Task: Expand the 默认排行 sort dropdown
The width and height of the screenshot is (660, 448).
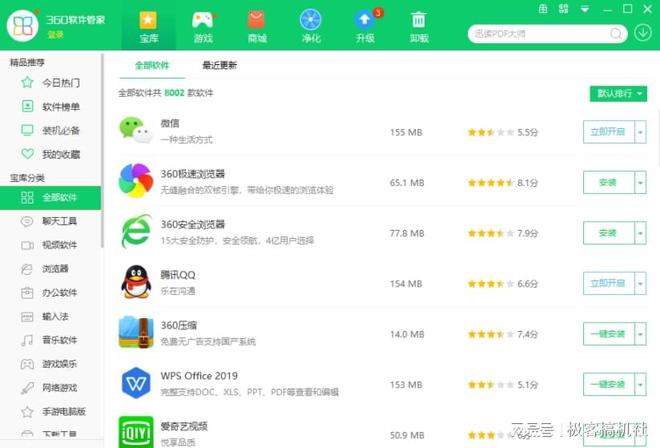Action: (x=619, y=93)
